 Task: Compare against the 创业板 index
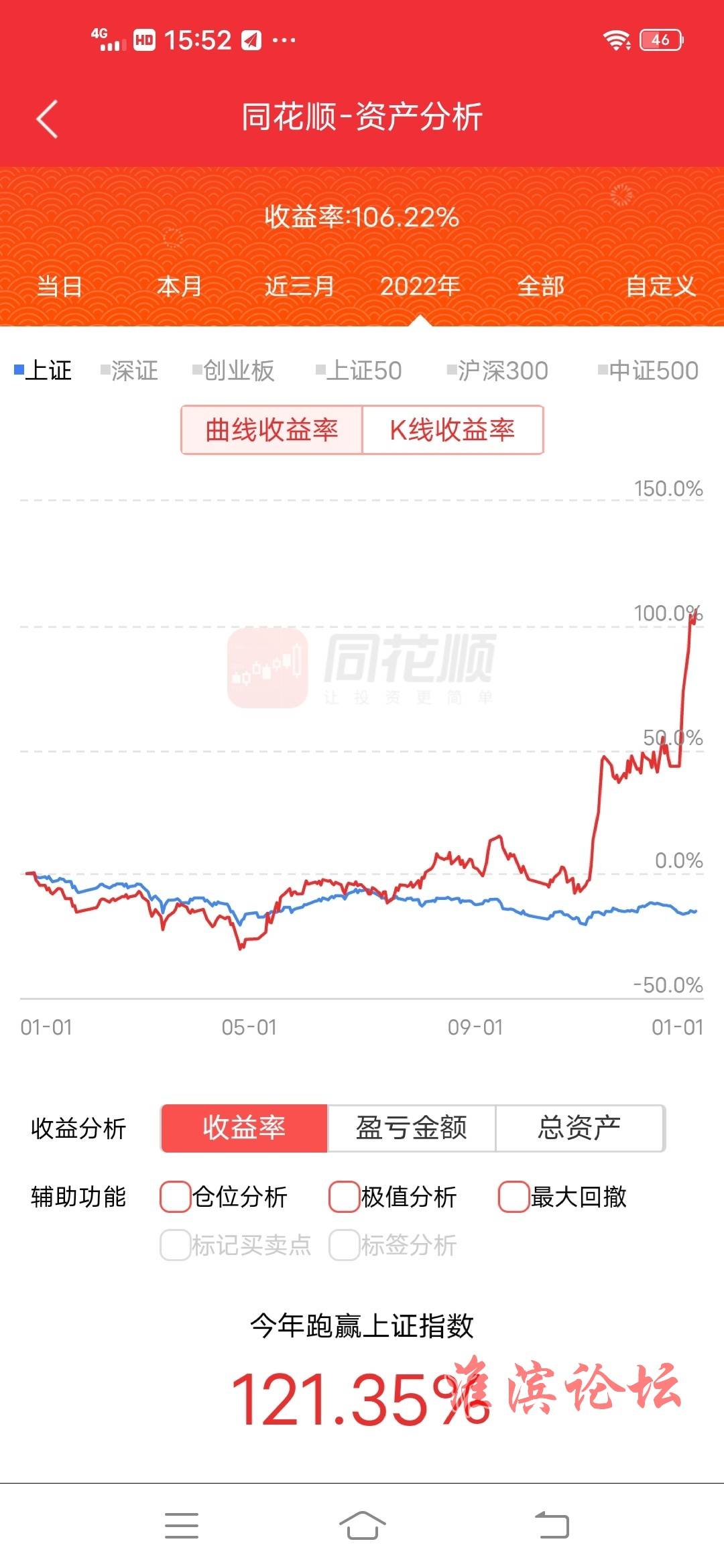point(234,371)
